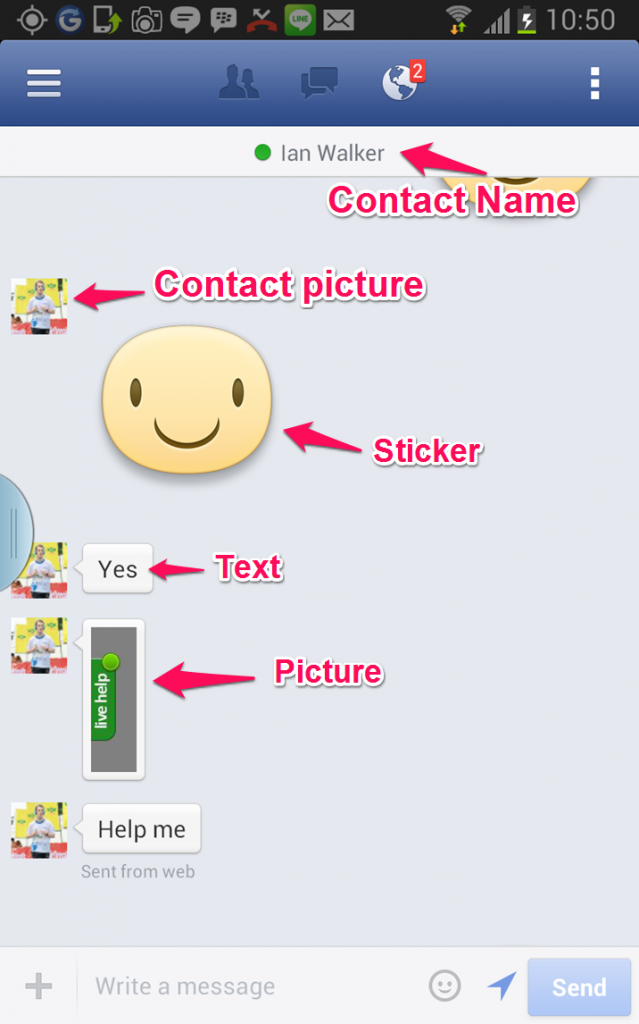639x1024 pixels.
Task: Tap the Send button
Action: coord(579,987)
